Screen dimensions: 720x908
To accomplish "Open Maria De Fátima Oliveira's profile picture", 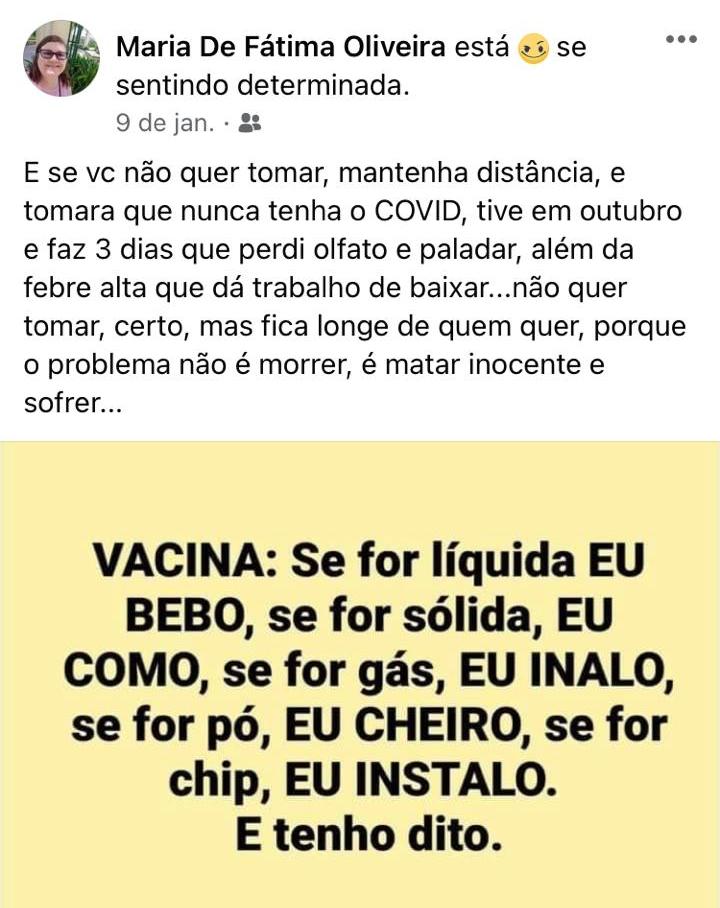I will click(61, 59).
